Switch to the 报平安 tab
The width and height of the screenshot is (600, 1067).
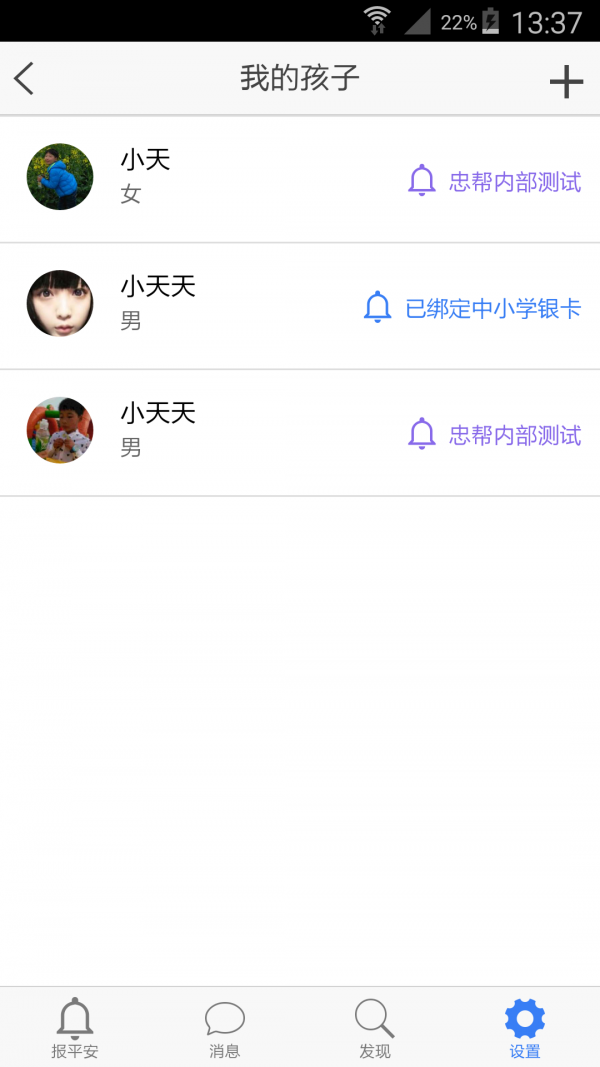75,1027
